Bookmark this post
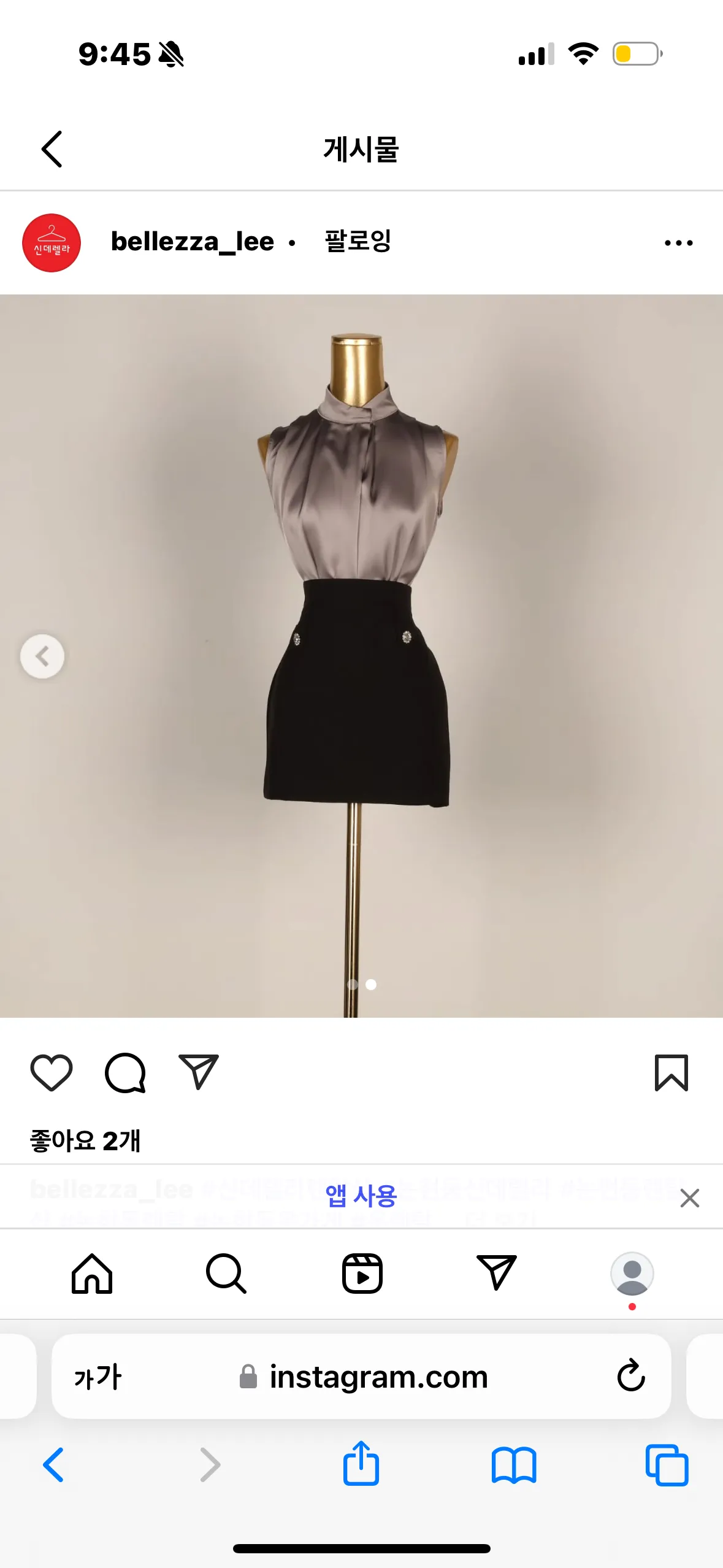This screenshot has width=723, height=1568. [x=671, y=1073]
